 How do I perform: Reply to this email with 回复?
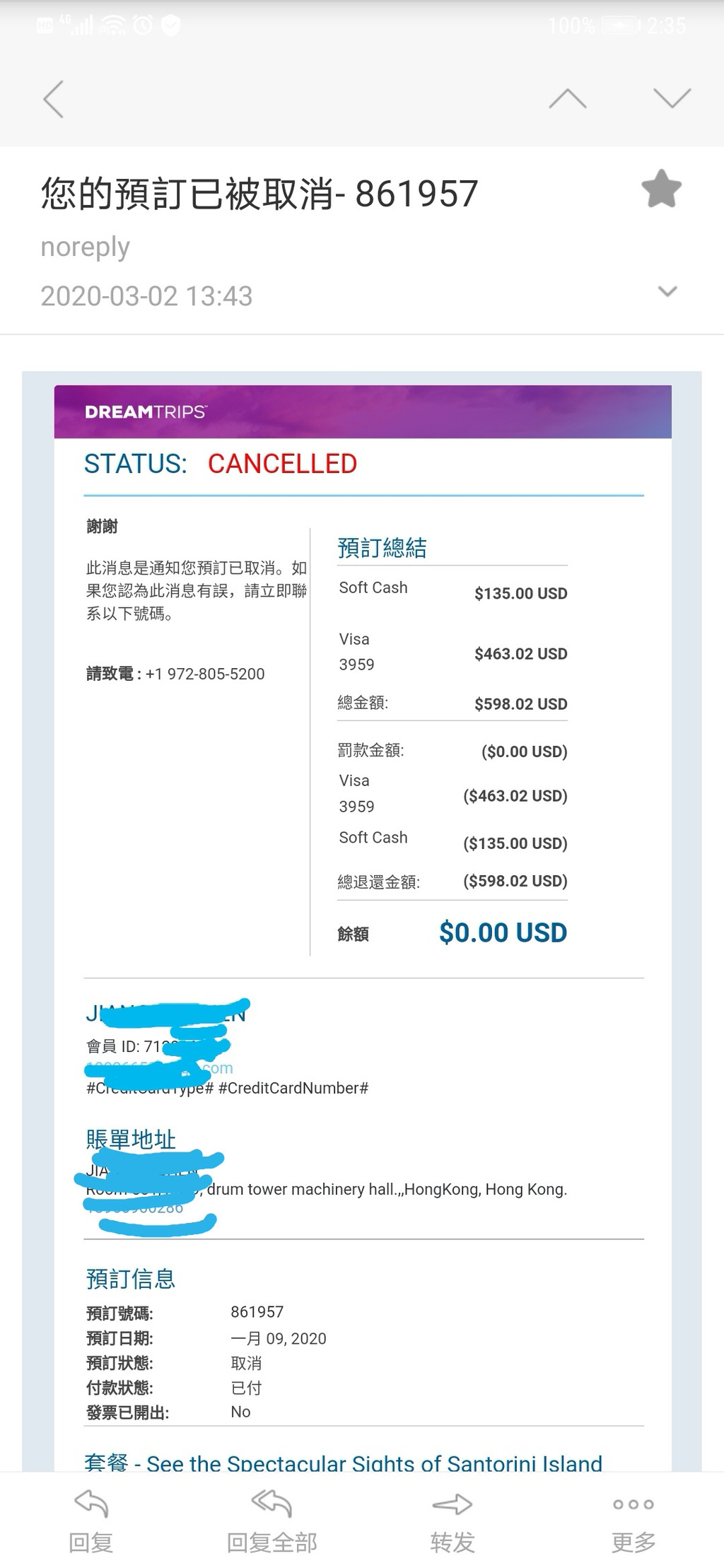[x=91, y=1520]
